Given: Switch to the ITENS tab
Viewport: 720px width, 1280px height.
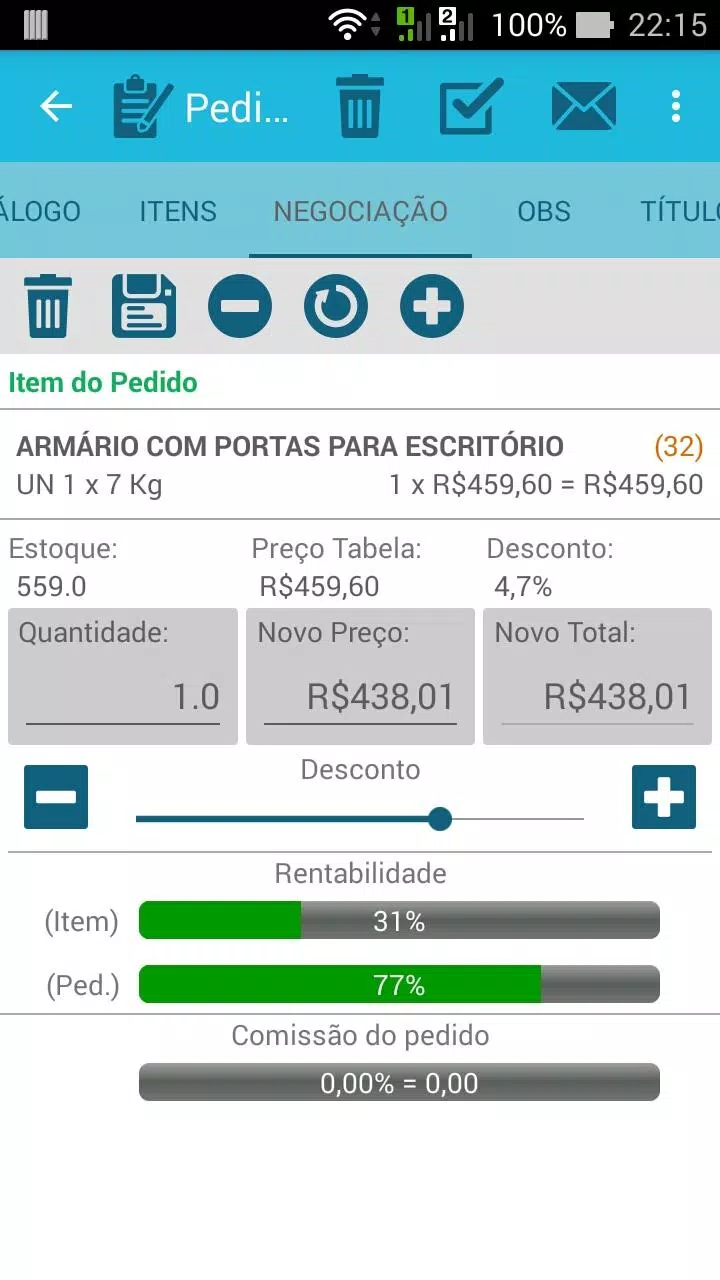Looking at the screenshot, I should 178,211.
